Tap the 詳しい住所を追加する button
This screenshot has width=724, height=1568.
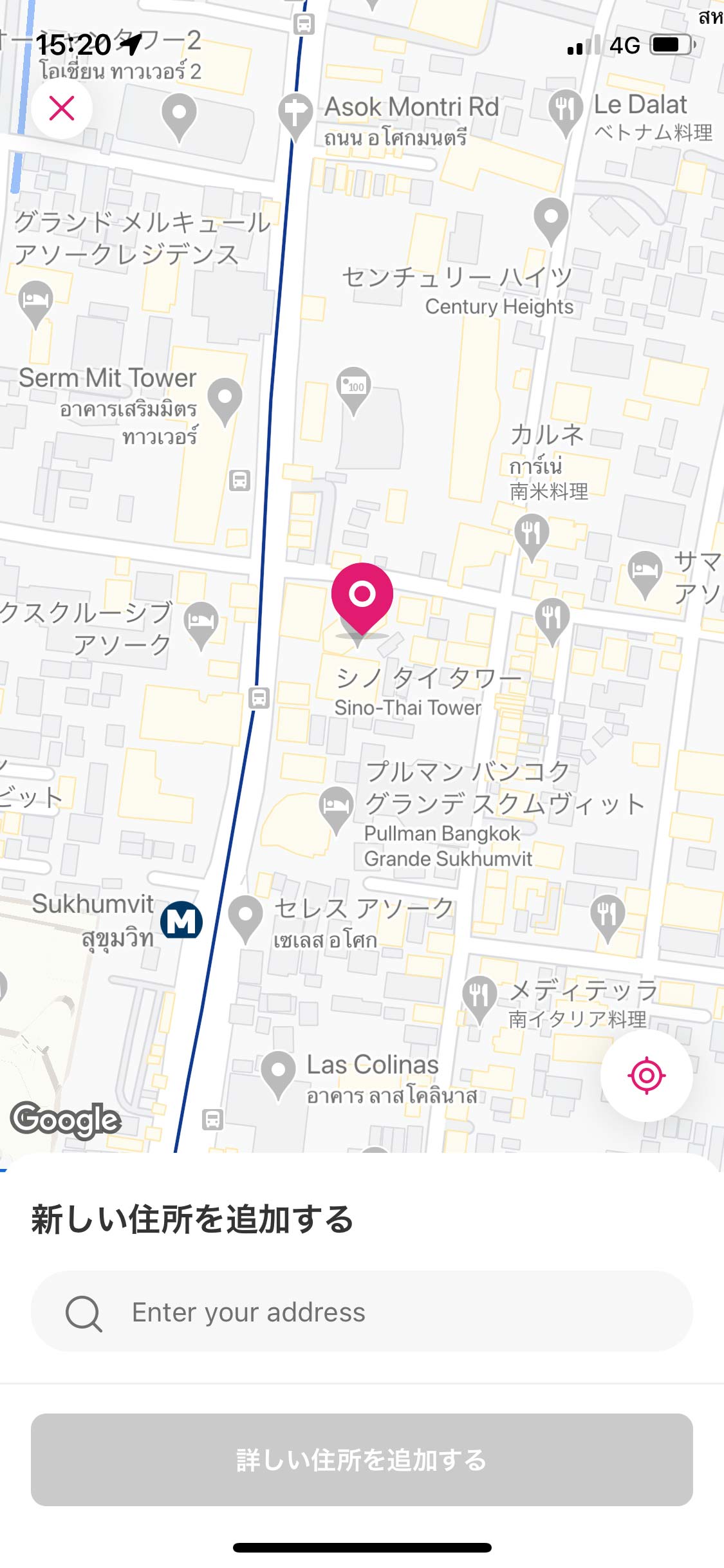(x=362, y=1460)
